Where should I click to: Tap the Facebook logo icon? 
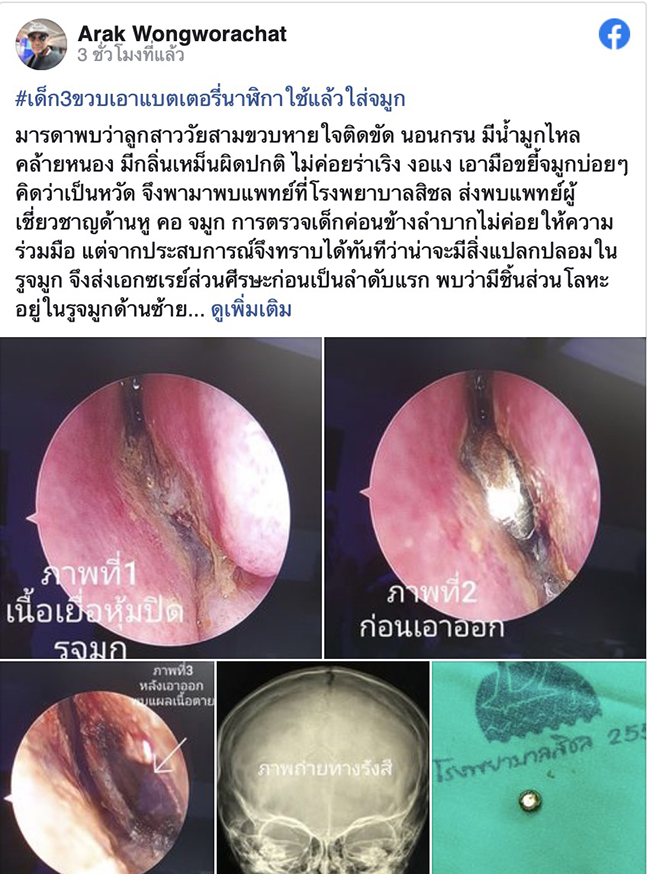(614, 35)
